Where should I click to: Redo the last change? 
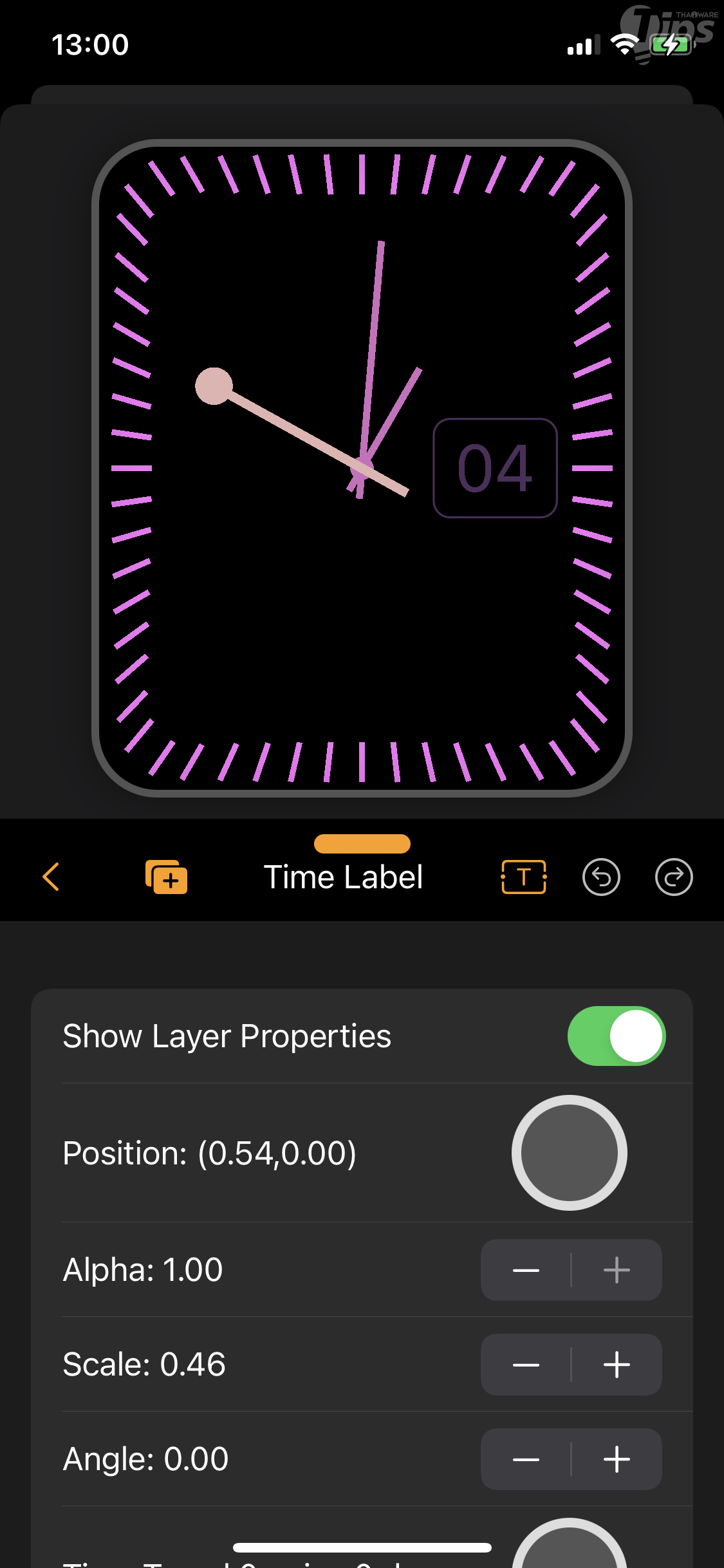click(x=674, y=877)
